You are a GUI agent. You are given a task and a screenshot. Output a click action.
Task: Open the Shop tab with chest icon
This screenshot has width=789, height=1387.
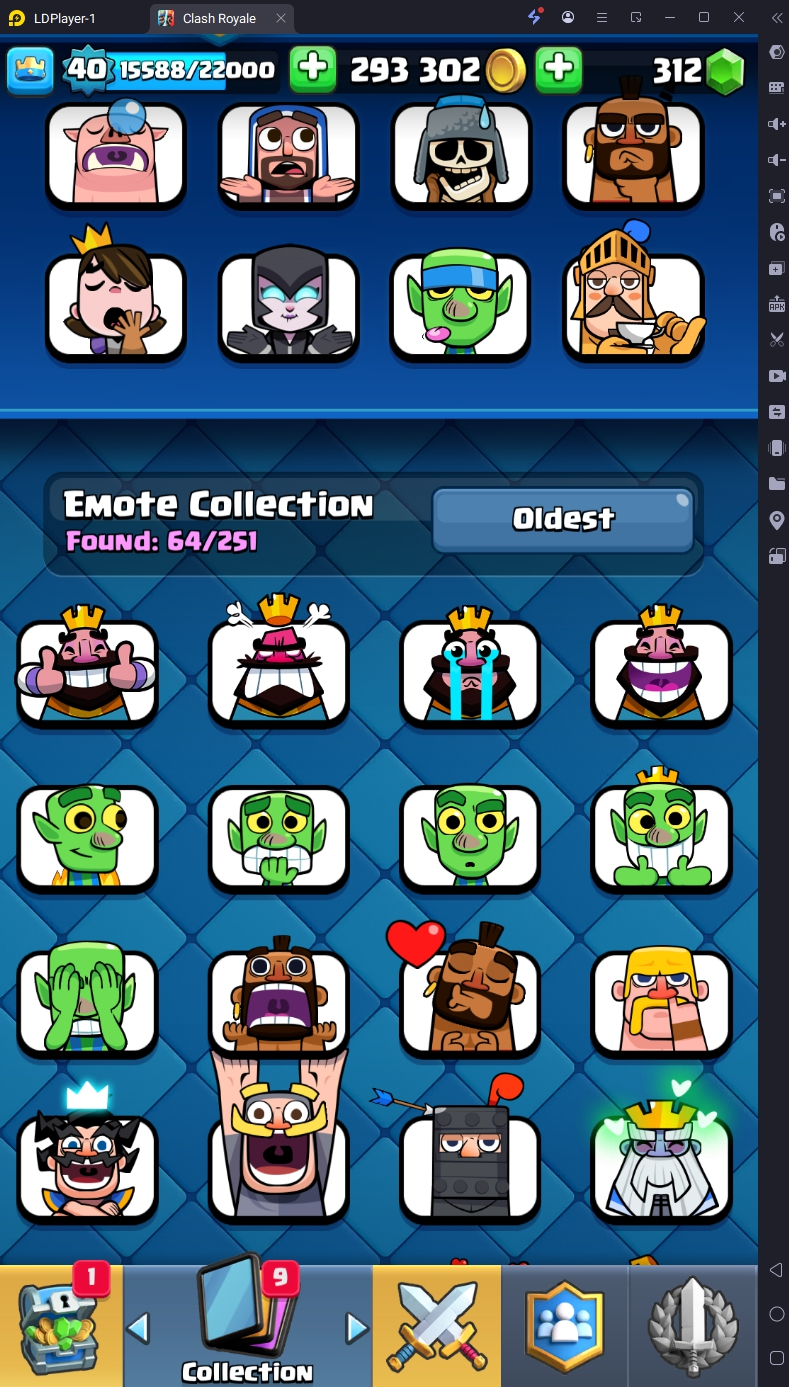61,1325
